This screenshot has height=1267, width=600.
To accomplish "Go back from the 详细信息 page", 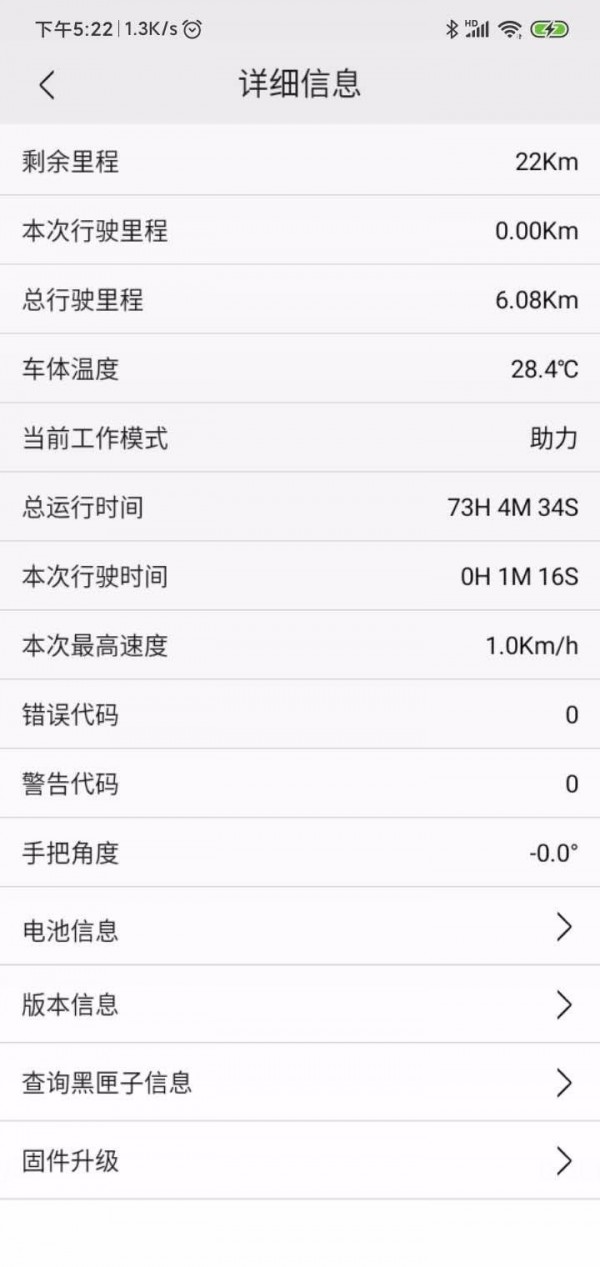I will (x=47, y=84).
